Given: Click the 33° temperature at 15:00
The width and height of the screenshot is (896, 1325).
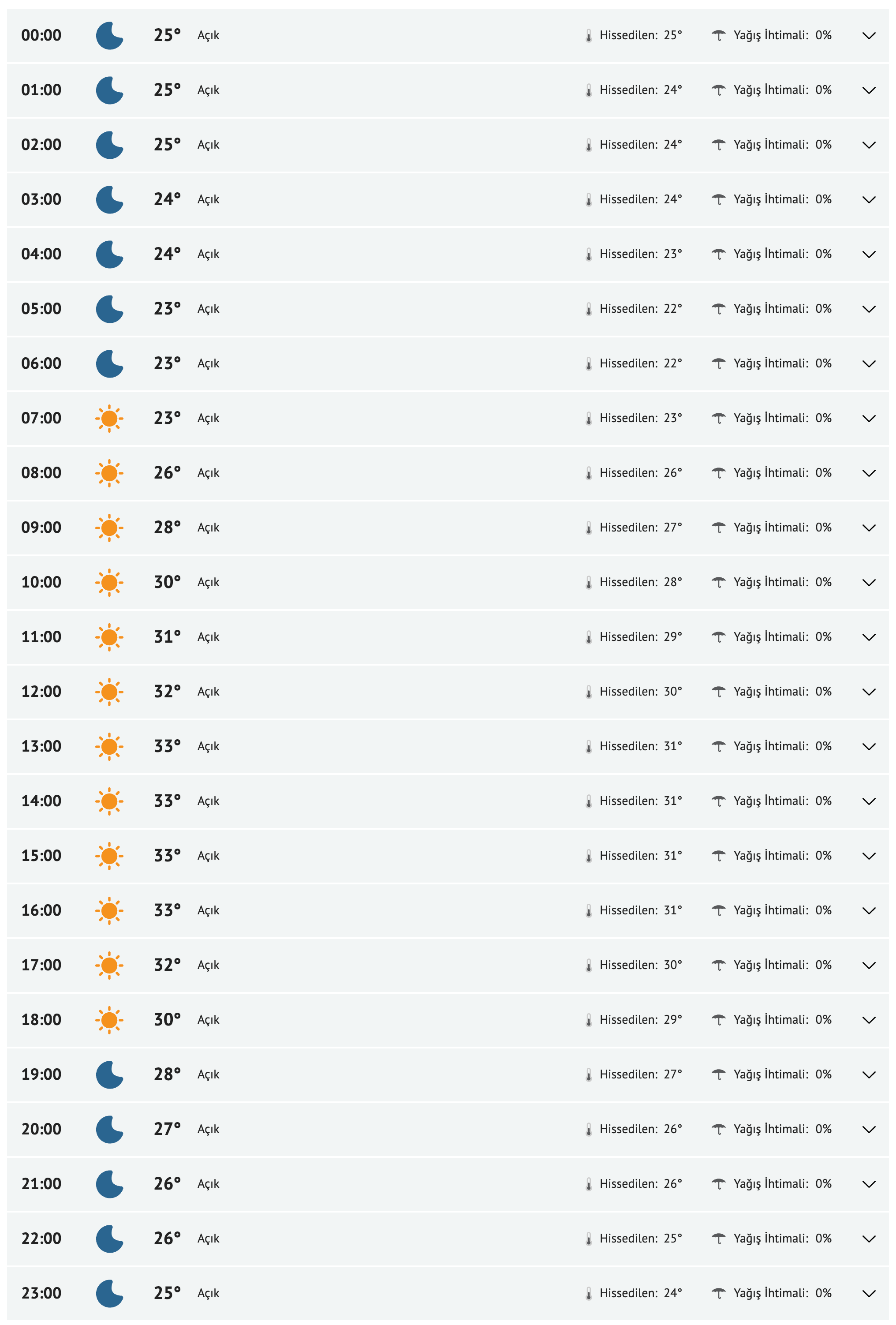Looking at the screenshot, I should [x=167, y=856].
